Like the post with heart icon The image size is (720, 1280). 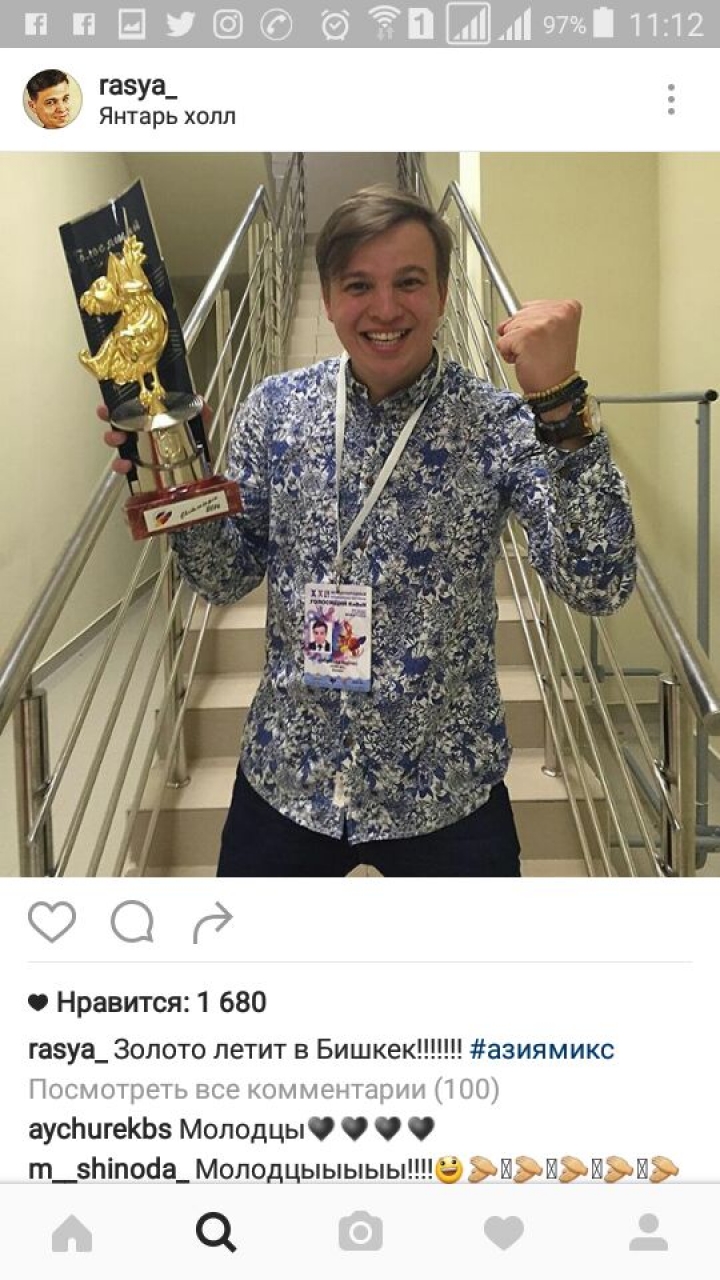pos(52,922)
